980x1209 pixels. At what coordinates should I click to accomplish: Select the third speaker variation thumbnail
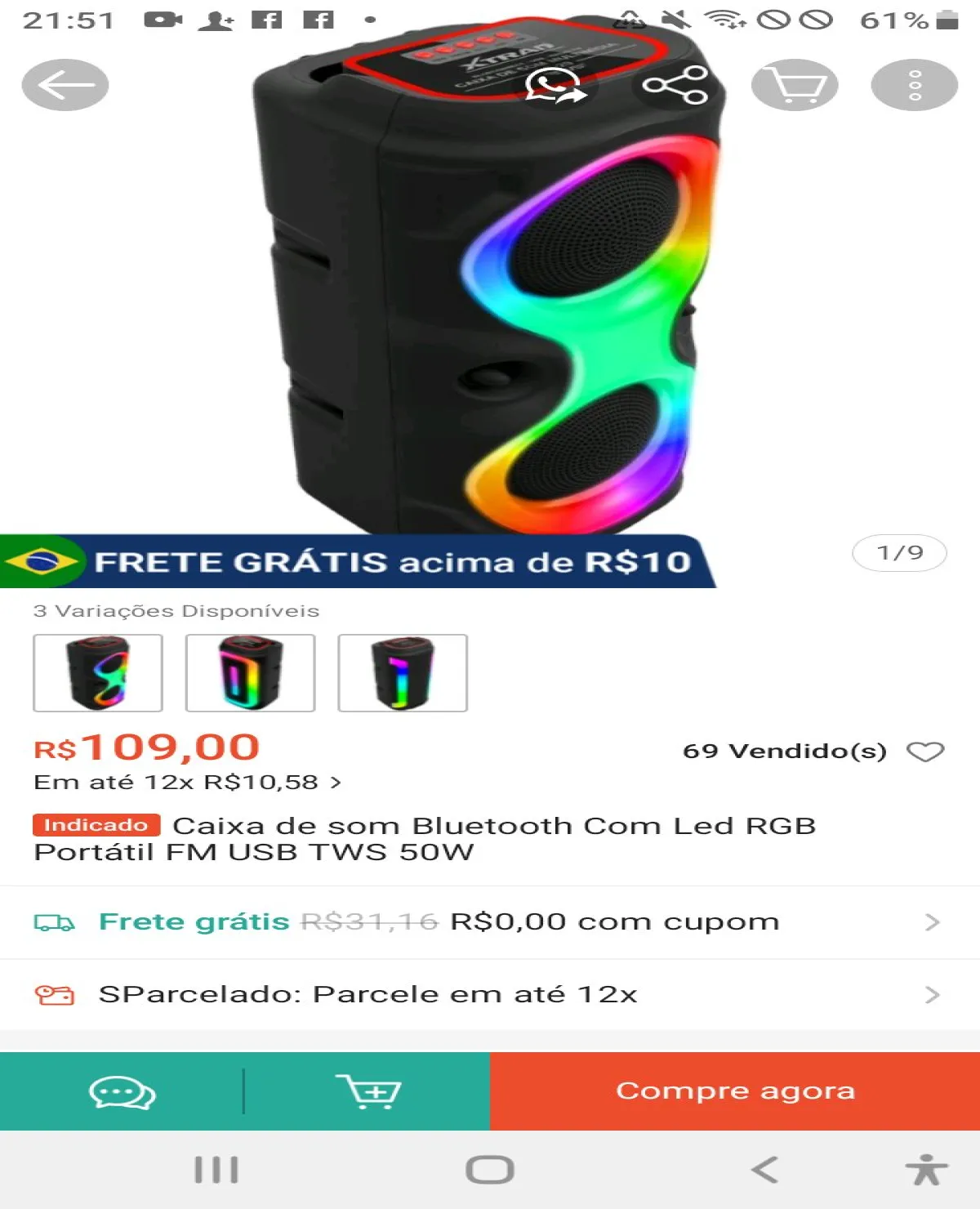point(403,672)
